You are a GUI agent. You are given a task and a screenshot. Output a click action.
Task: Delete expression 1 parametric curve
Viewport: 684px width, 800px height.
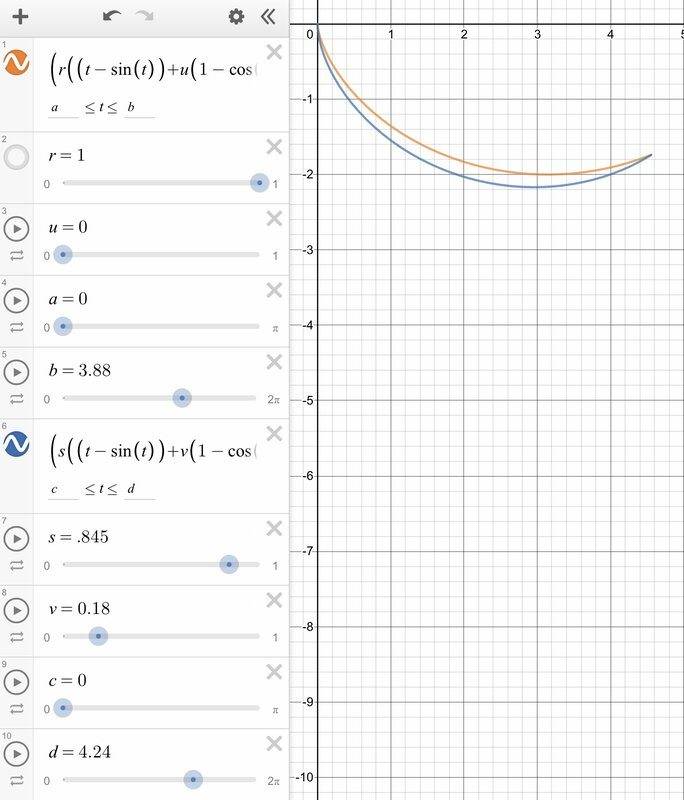(275, 53)
